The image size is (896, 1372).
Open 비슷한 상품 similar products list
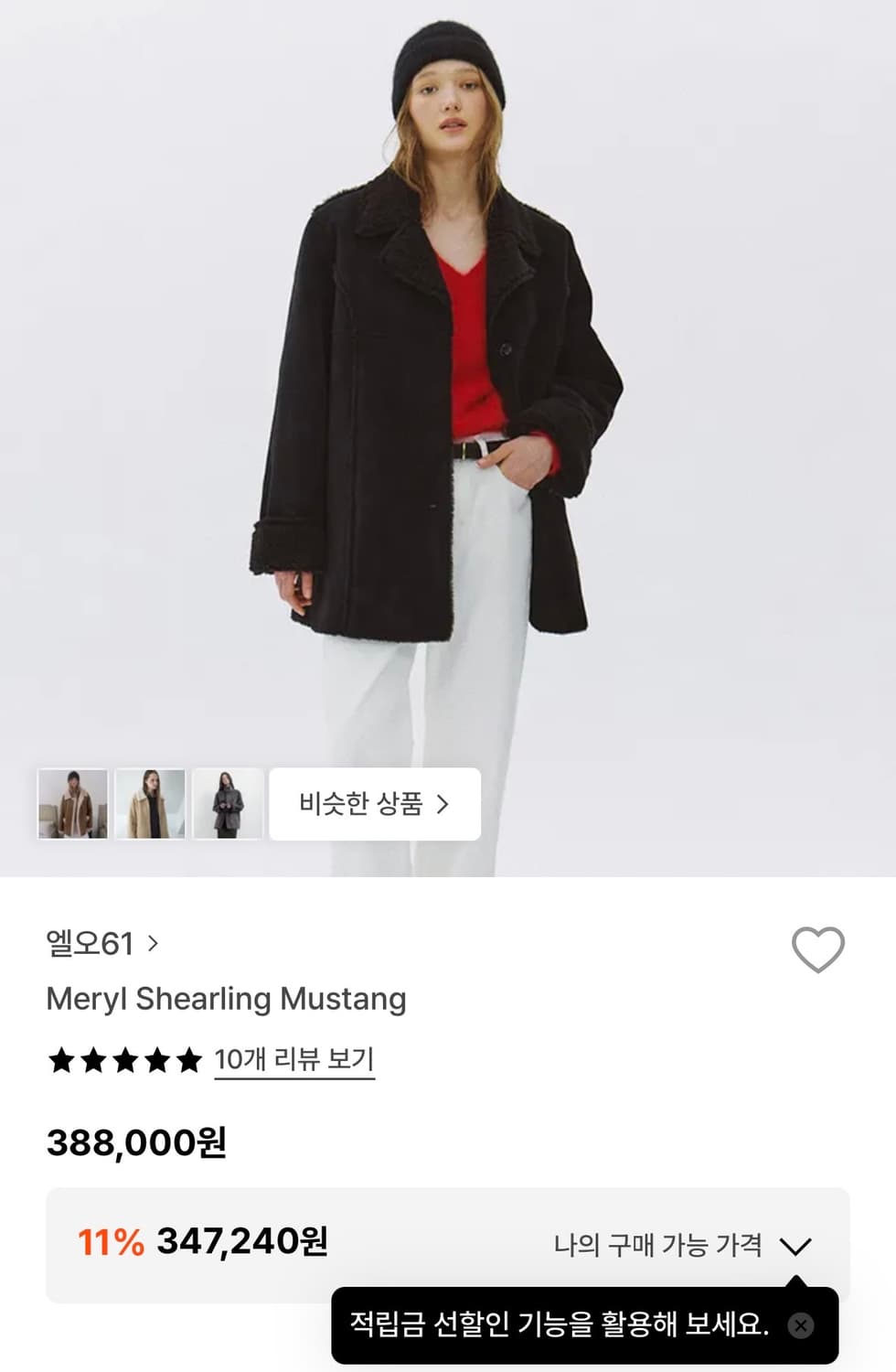coord(375,803)
